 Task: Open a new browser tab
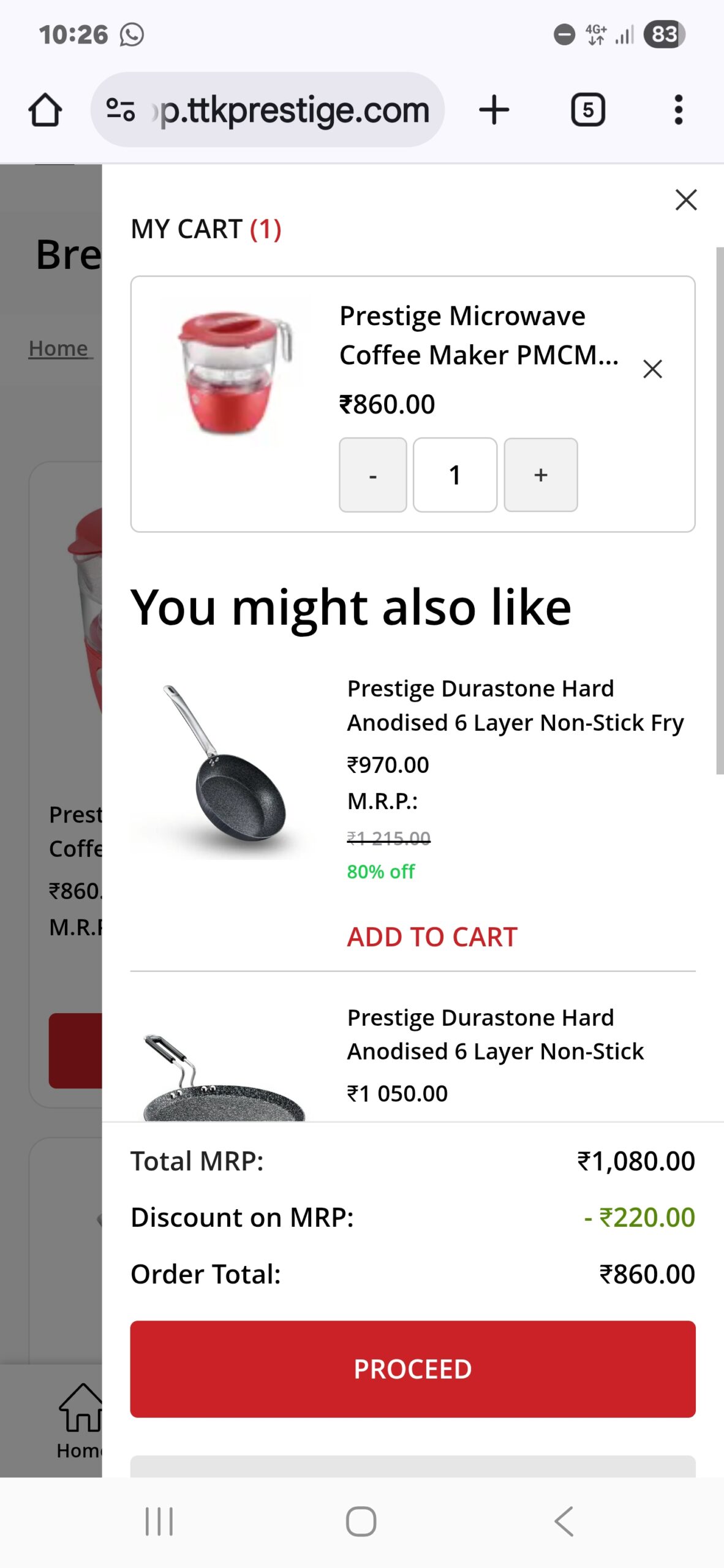(x=494, y=110)
